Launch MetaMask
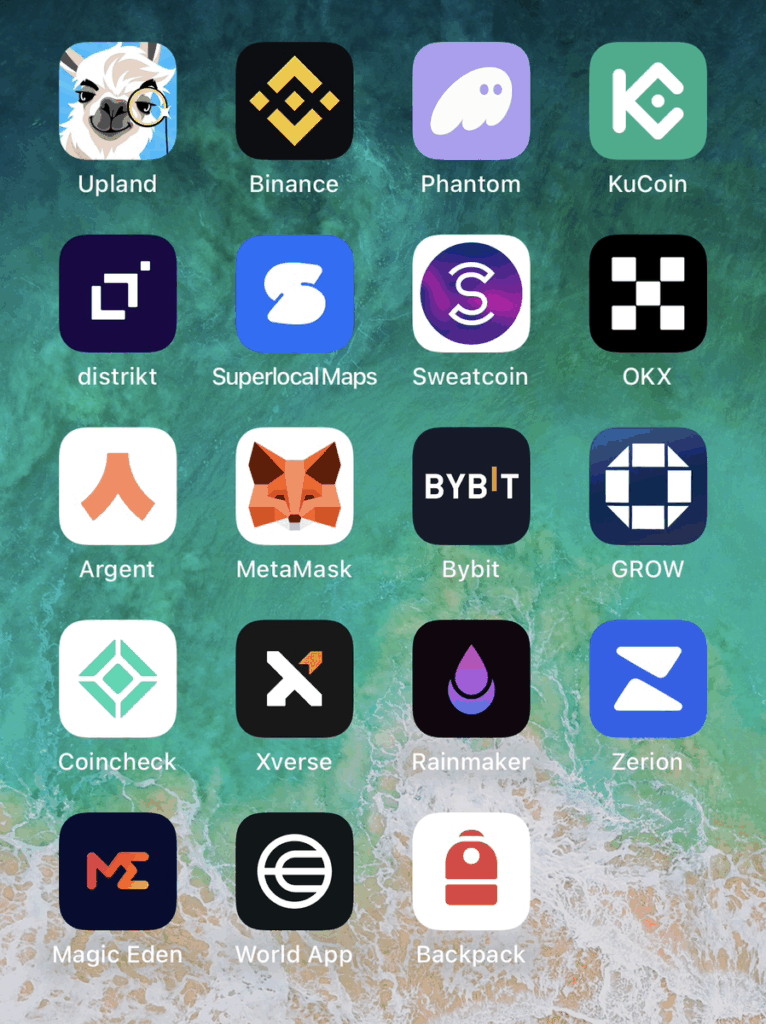The width and height of the screenshot is (766, 1024). pos(294,486)
